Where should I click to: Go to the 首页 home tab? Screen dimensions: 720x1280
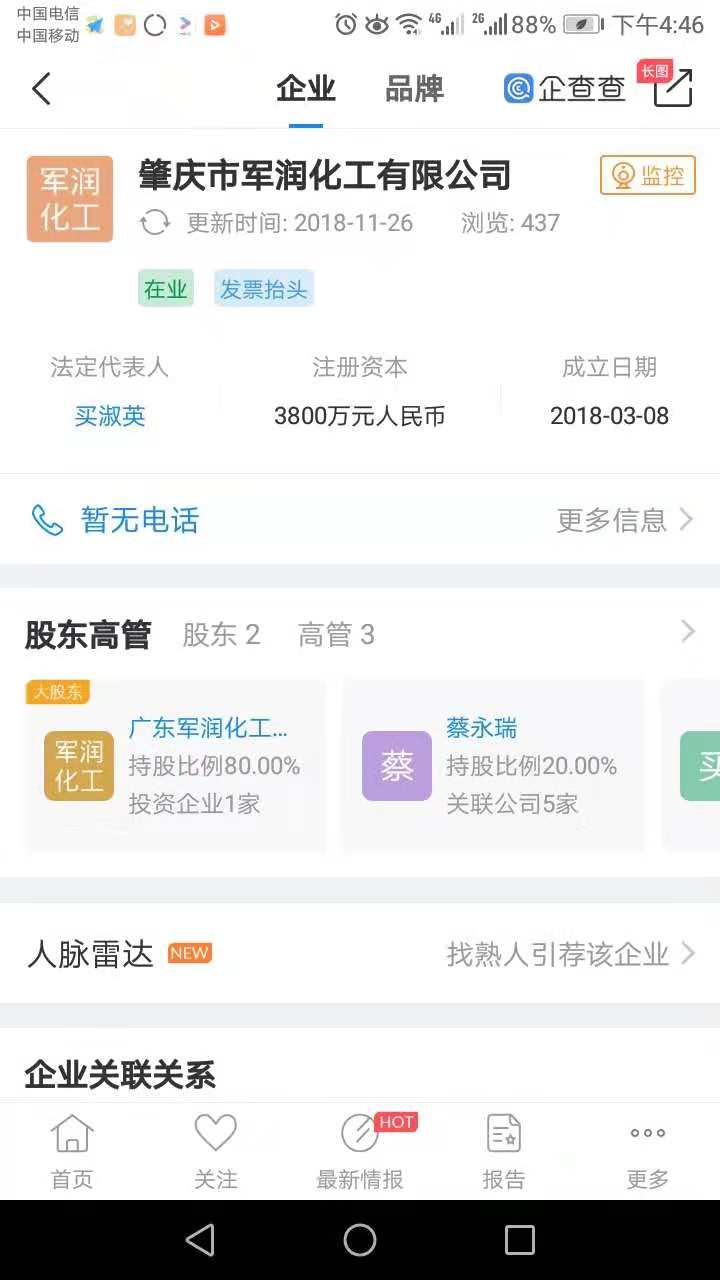[72, 1152]
